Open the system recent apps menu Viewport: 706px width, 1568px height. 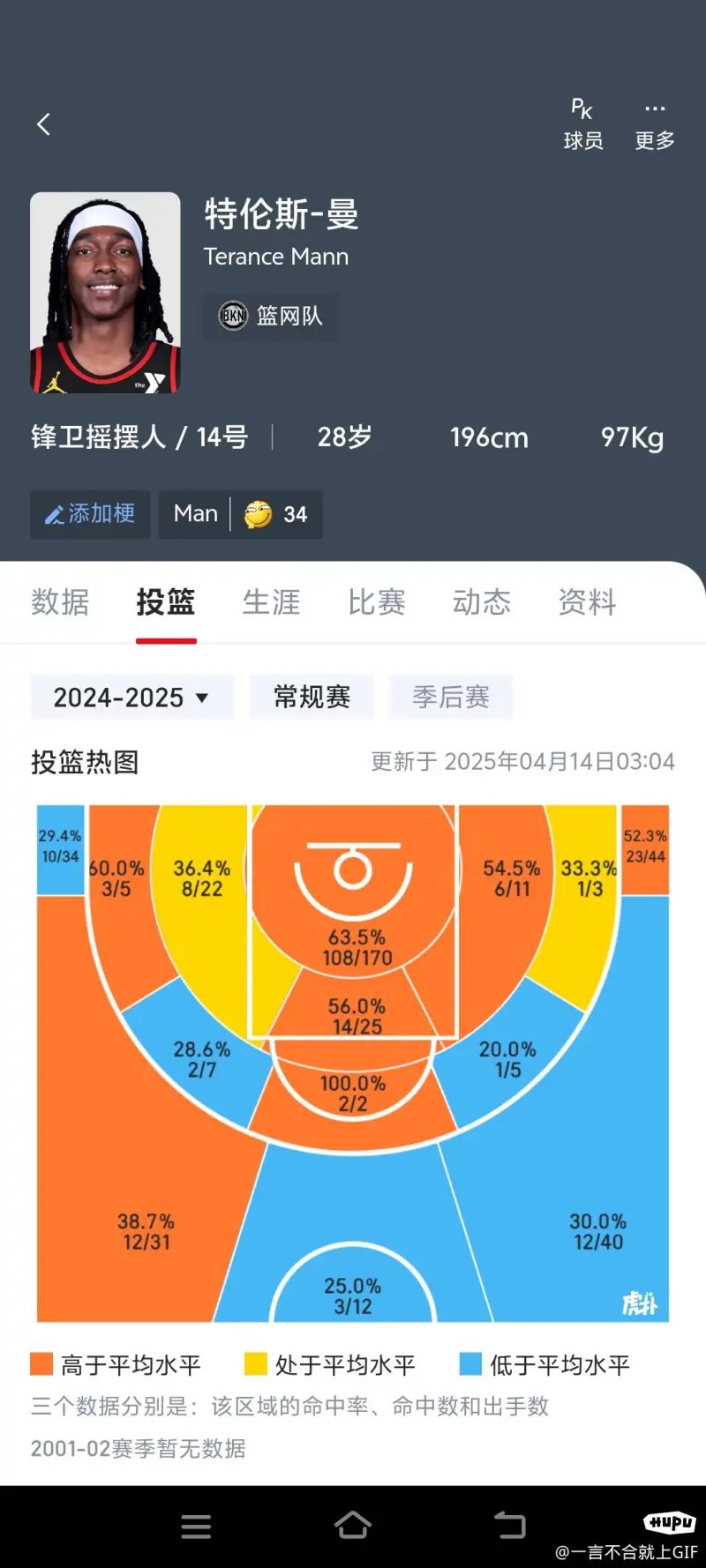[x=196, y=1526]
